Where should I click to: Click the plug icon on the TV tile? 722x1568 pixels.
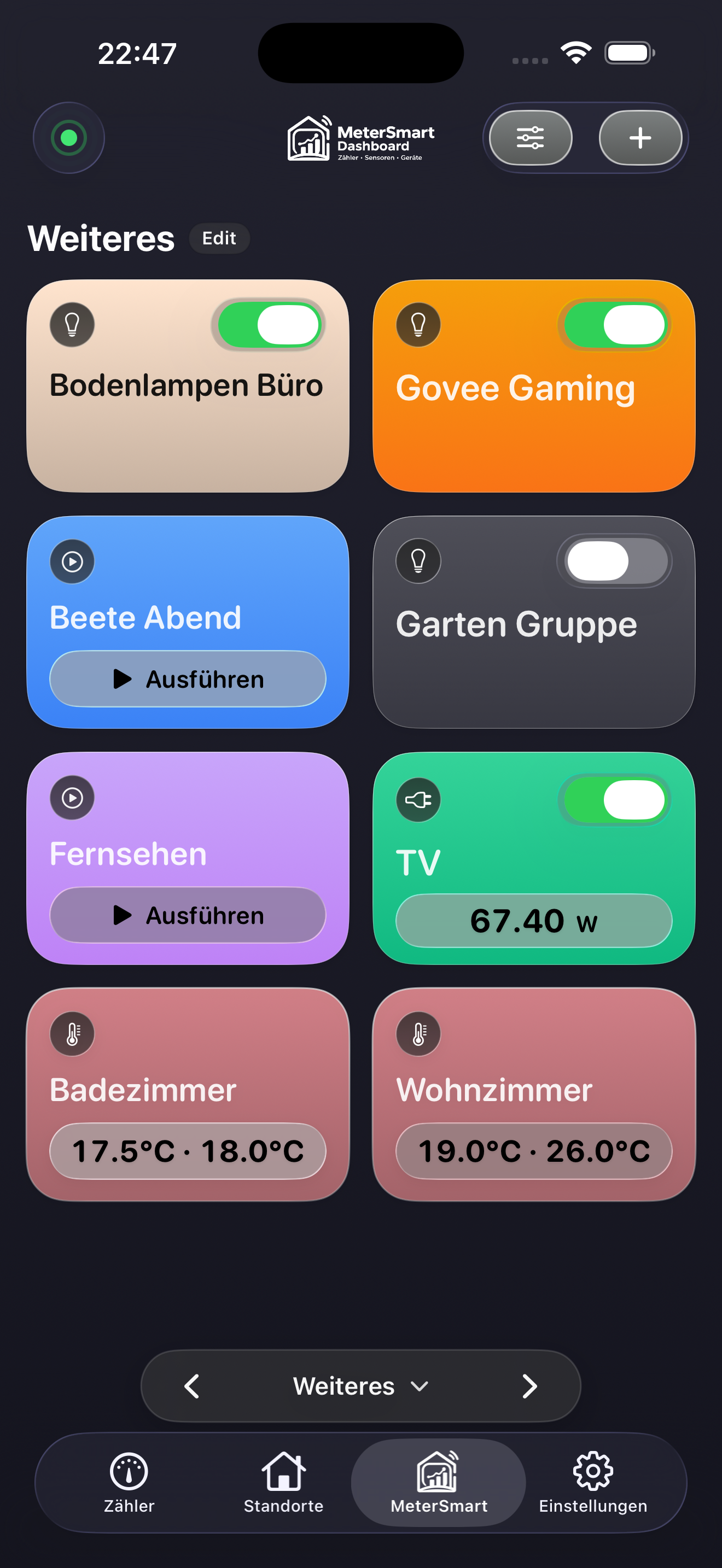[418, 800]
